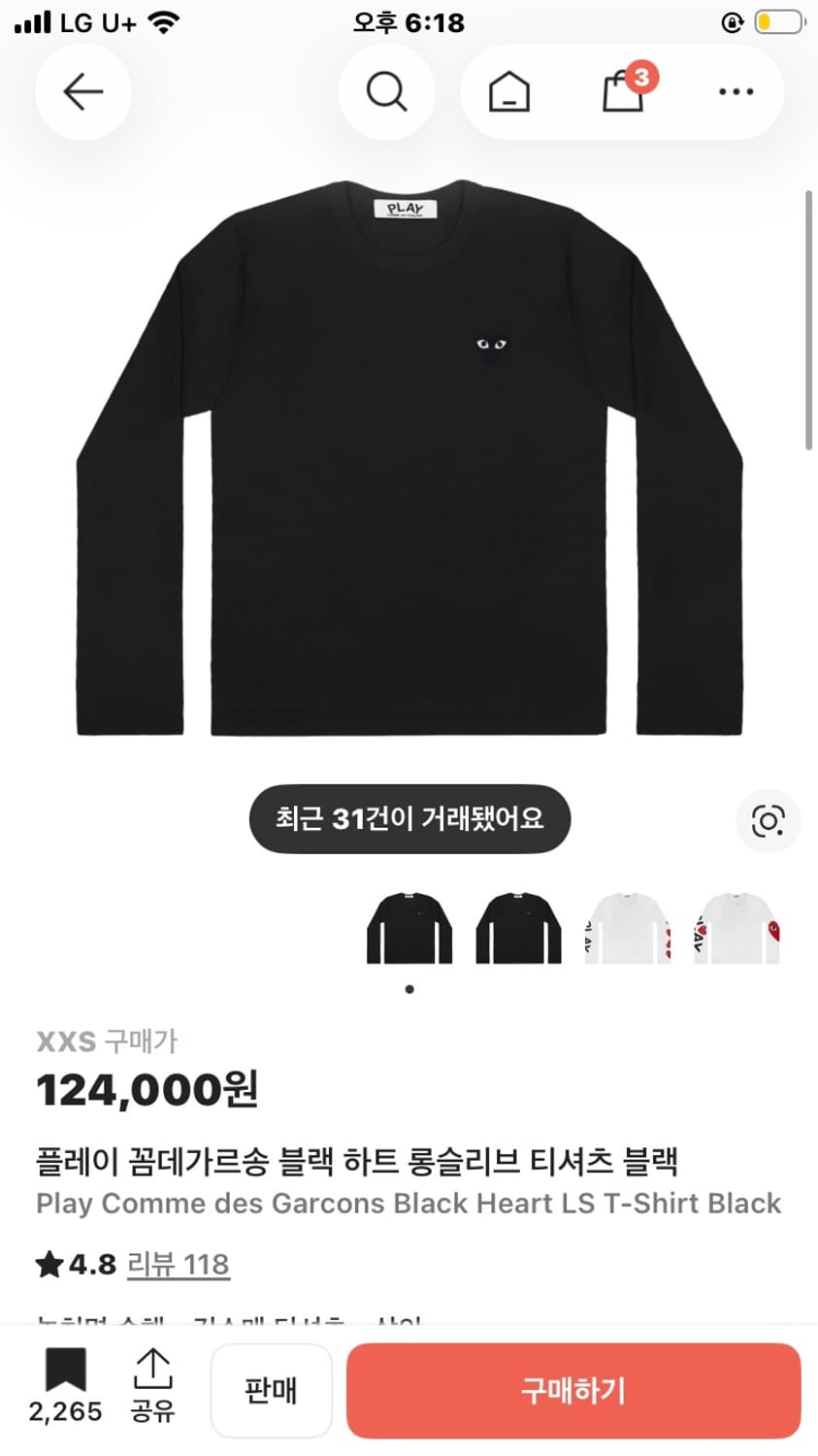Viewport: 818px width, 1456px height.
Task: Tap the carousel page indicator dot
Action: pos(409,989)
